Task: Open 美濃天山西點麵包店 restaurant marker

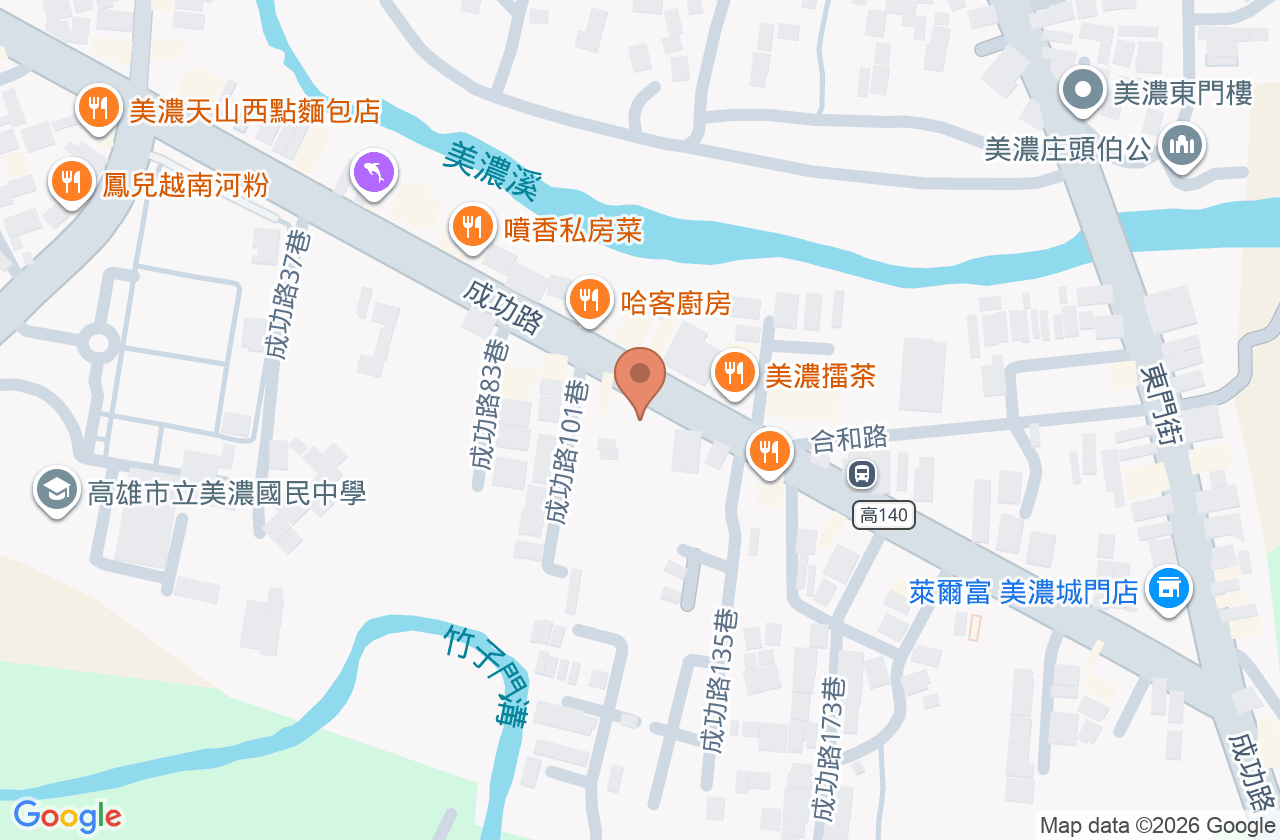Action: point(98,108)
